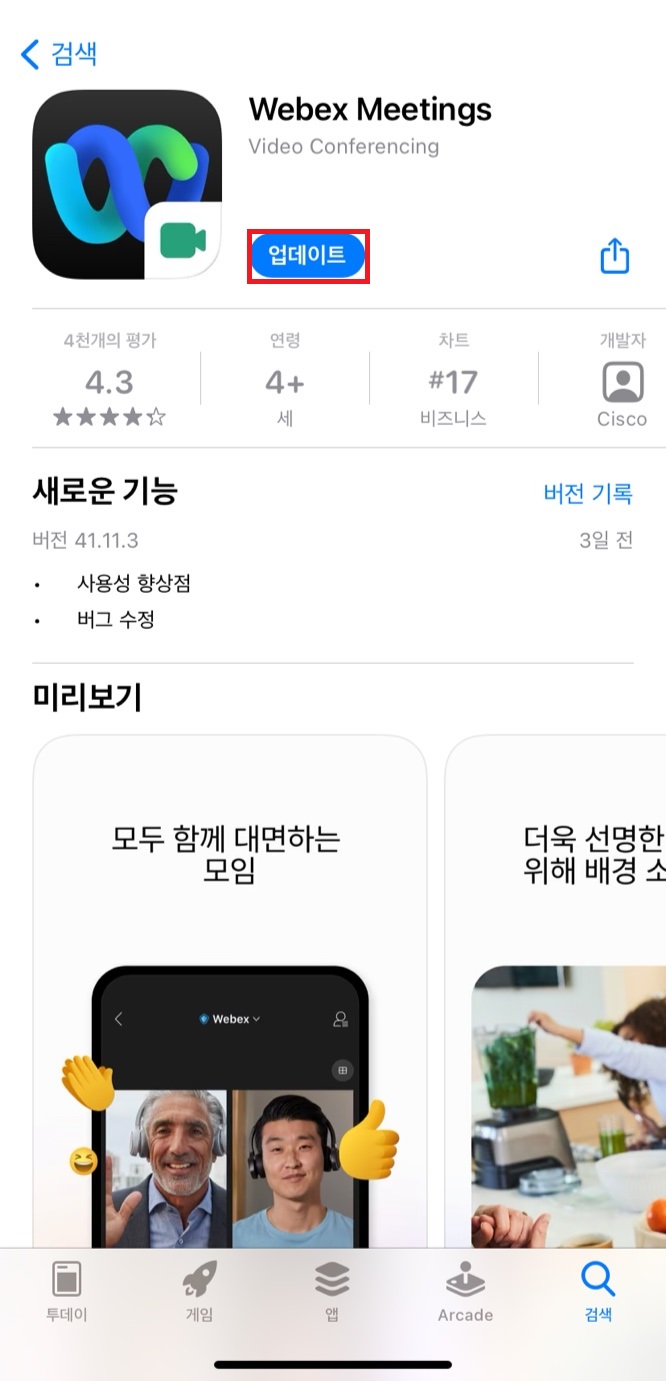Screen dimensions: 666x1381
Task: Select the 검색 tab in bottom bar
Action: [x=598, y=1291]
